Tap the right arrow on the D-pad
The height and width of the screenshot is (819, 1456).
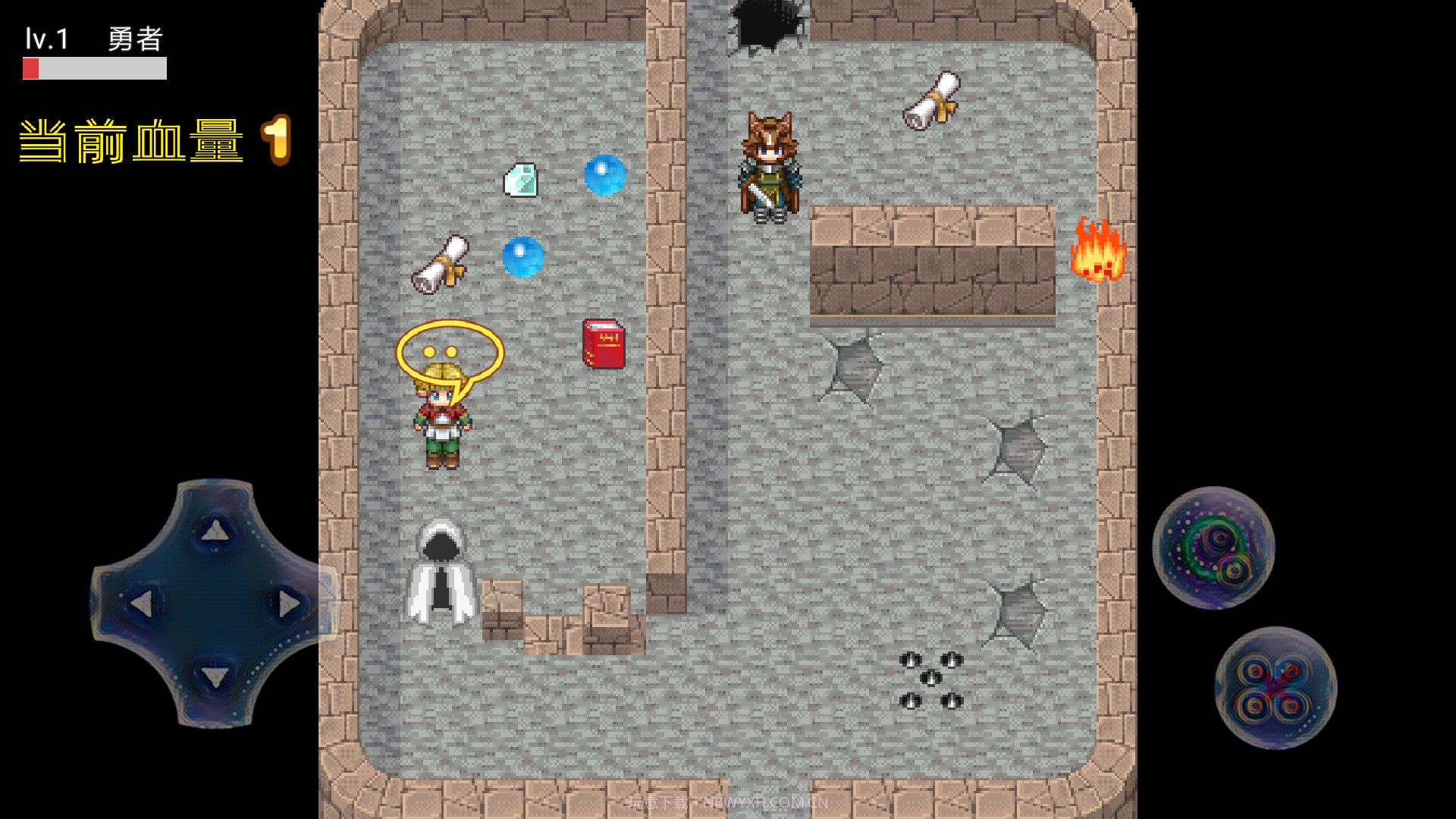(288, 604)
